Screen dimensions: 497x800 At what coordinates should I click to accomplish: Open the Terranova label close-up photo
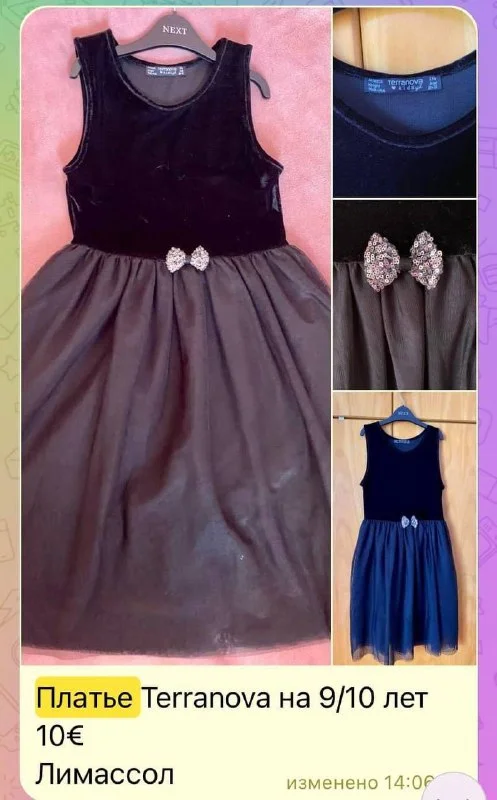[x=405, y=102]
